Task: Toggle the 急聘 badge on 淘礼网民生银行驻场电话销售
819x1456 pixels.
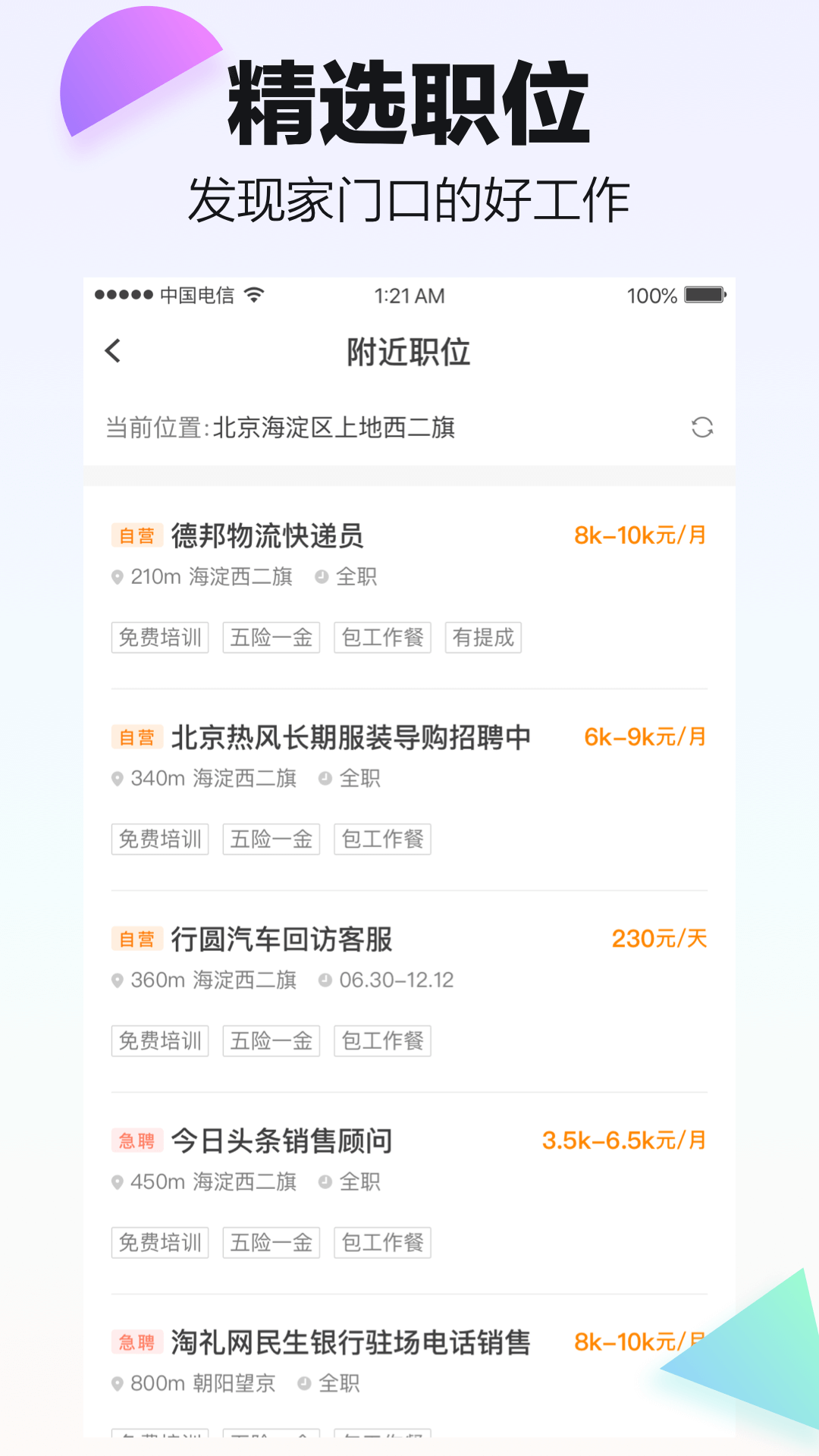Action: (137, 1342)
